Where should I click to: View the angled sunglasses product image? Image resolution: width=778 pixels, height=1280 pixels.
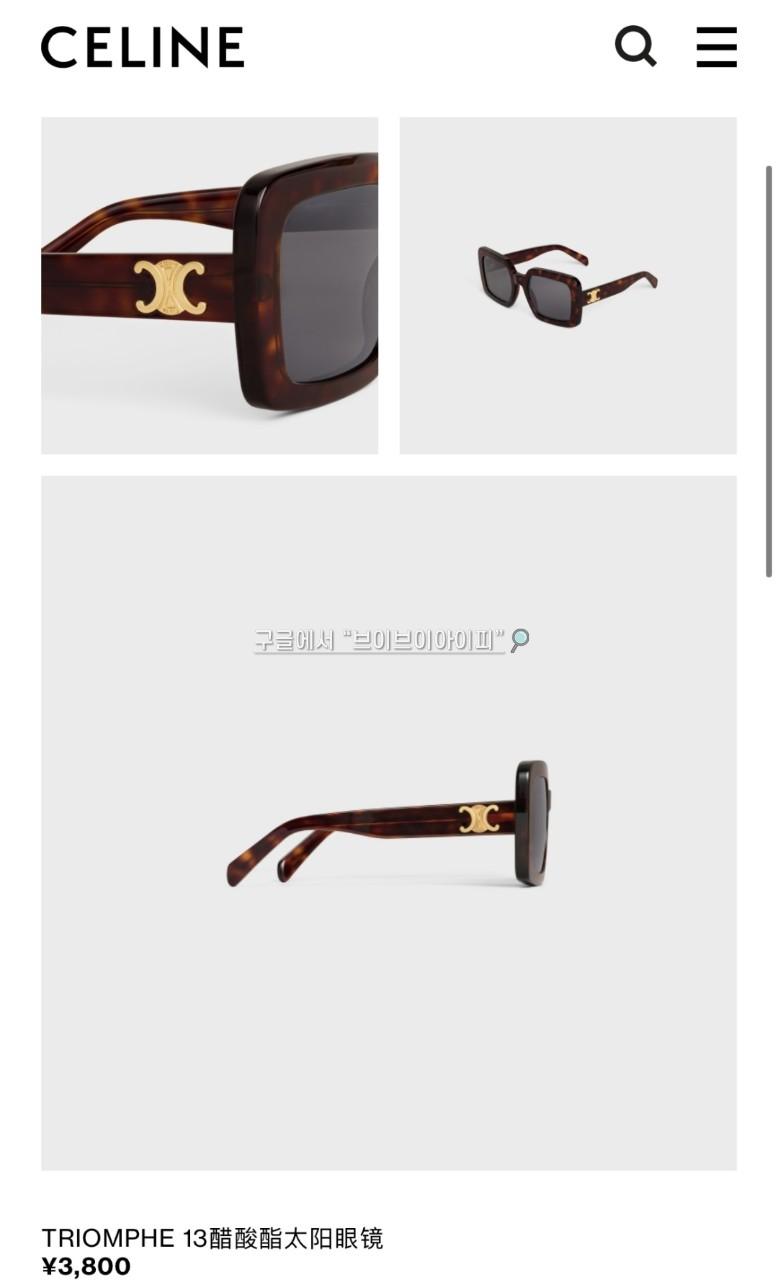pyautogui.click(x=568, y=285)
